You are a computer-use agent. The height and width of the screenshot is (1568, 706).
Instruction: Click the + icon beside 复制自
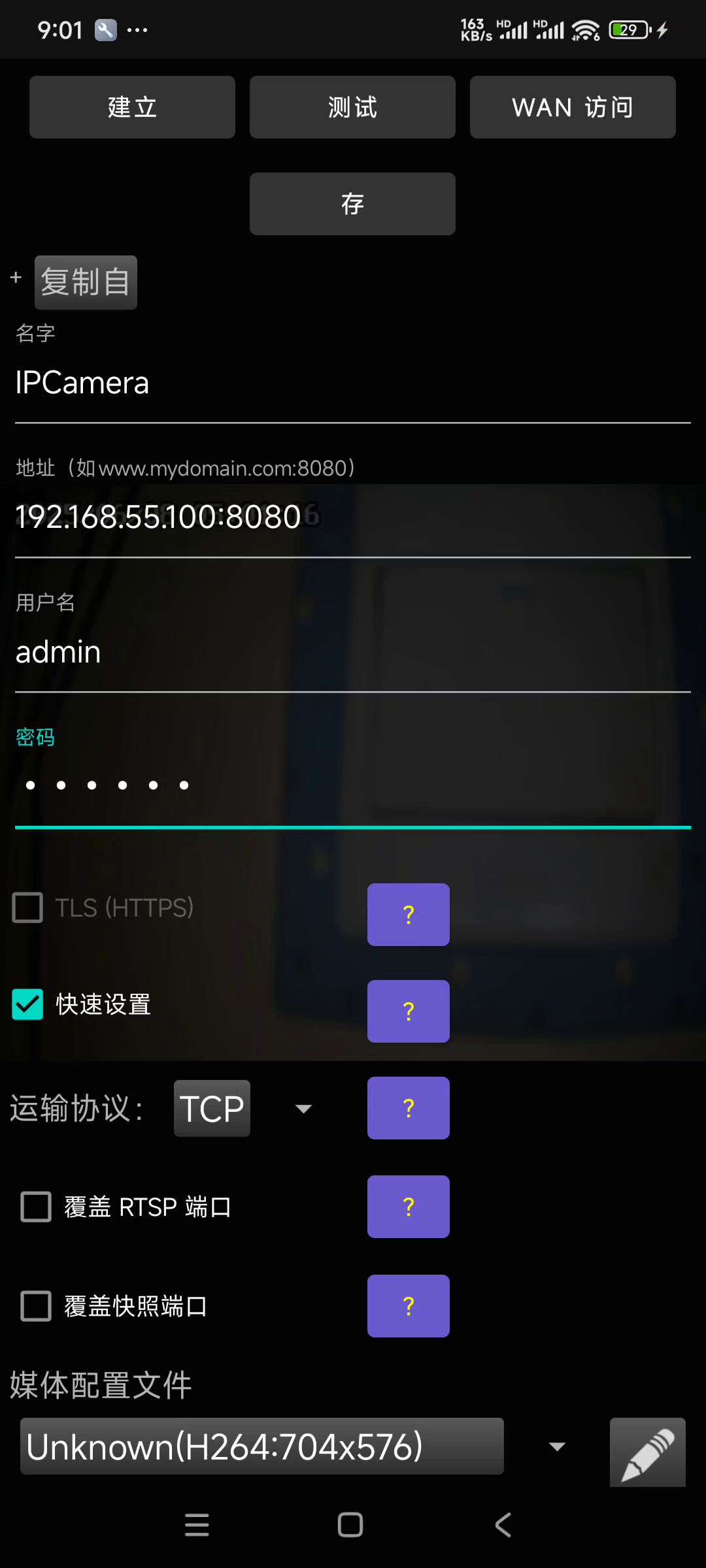pyautogui.click(x=16, y=277)
